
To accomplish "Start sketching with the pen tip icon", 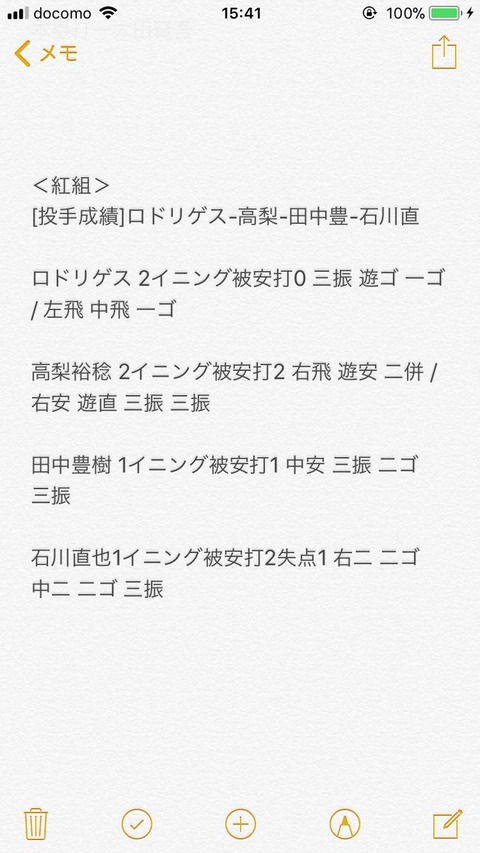I will point(345,824).
